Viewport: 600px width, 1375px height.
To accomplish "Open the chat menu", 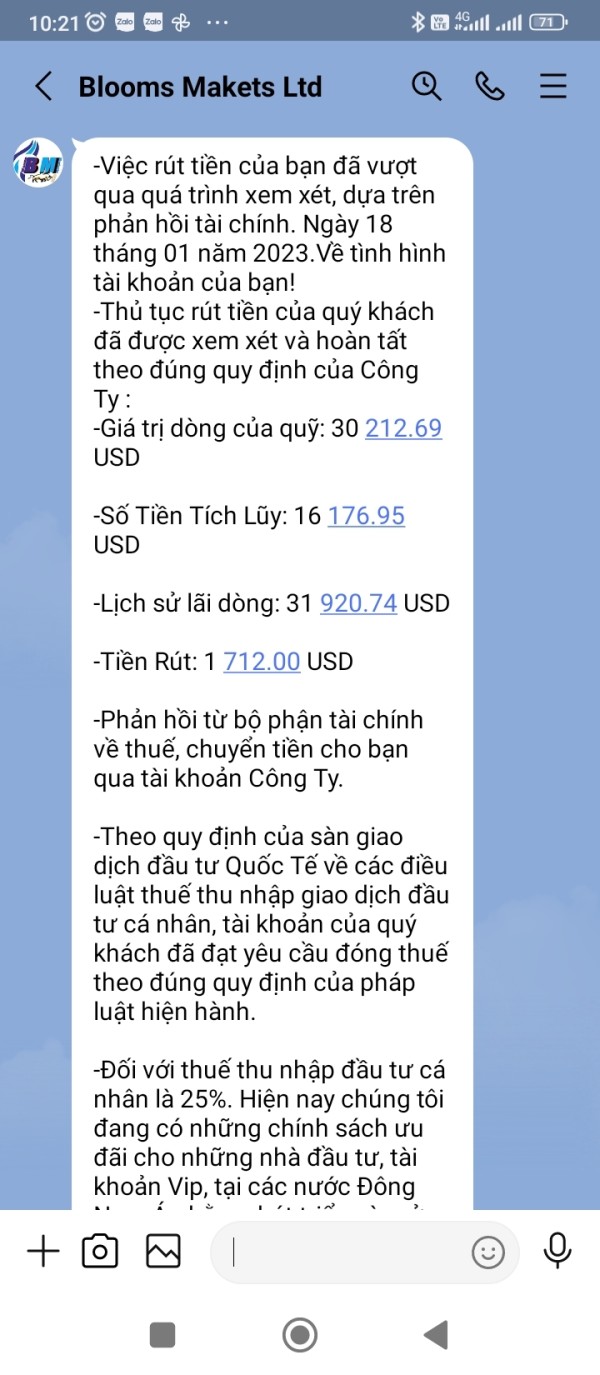I will tap(553, 87).
